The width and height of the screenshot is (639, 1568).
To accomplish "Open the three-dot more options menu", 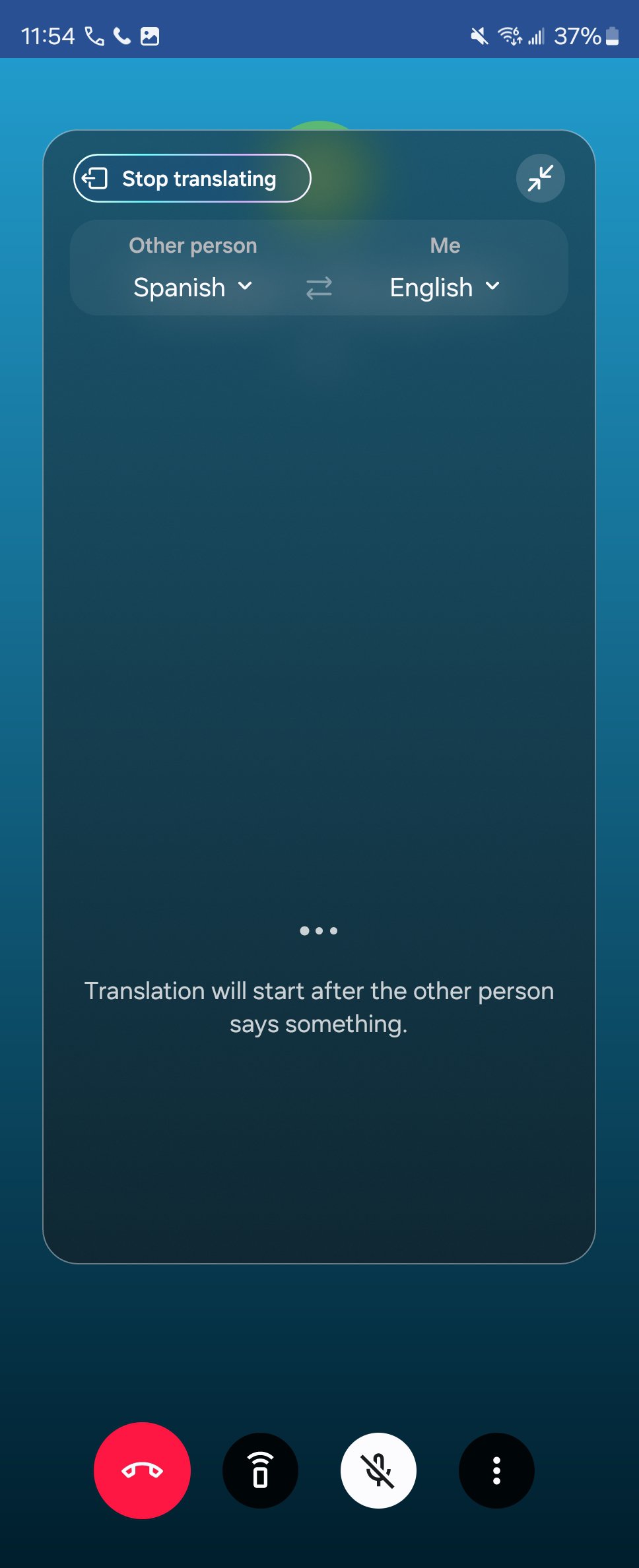I will [x=496, y=1470].
